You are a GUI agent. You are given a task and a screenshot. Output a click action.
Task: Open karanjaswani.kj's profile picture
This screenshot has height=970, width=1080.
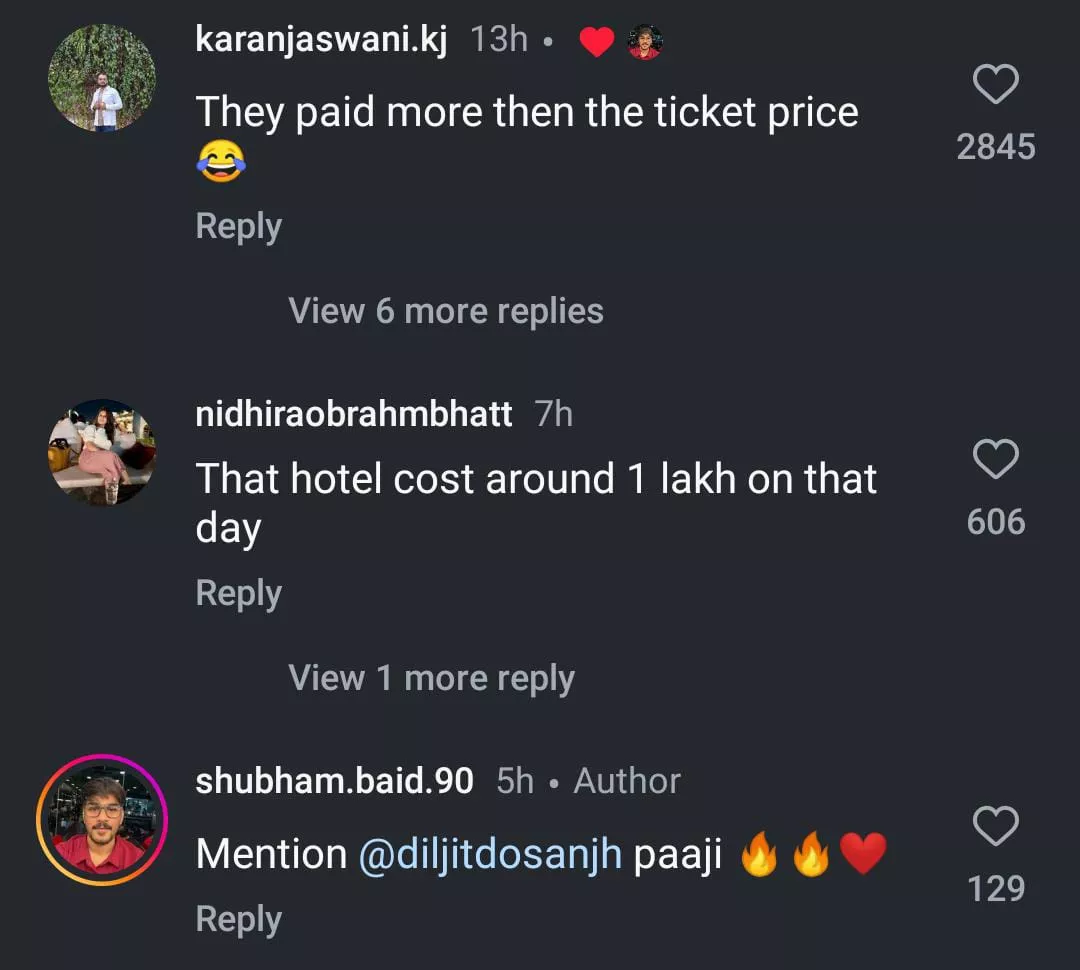pyautogui.click(x=101, y=79)
